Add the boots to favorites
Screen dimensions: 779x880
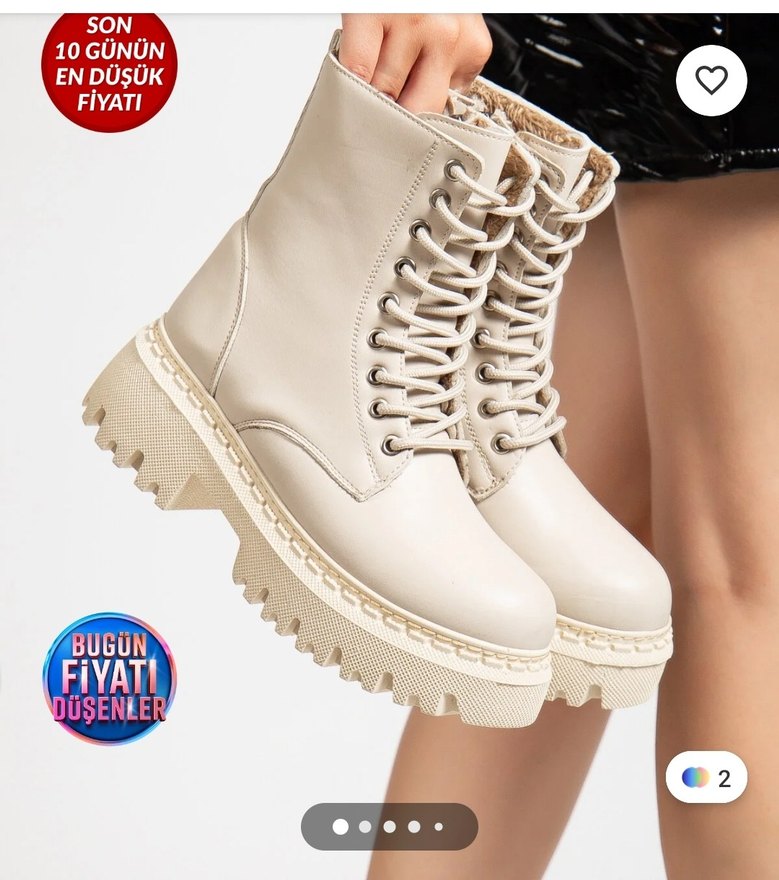tap(711, 80)
